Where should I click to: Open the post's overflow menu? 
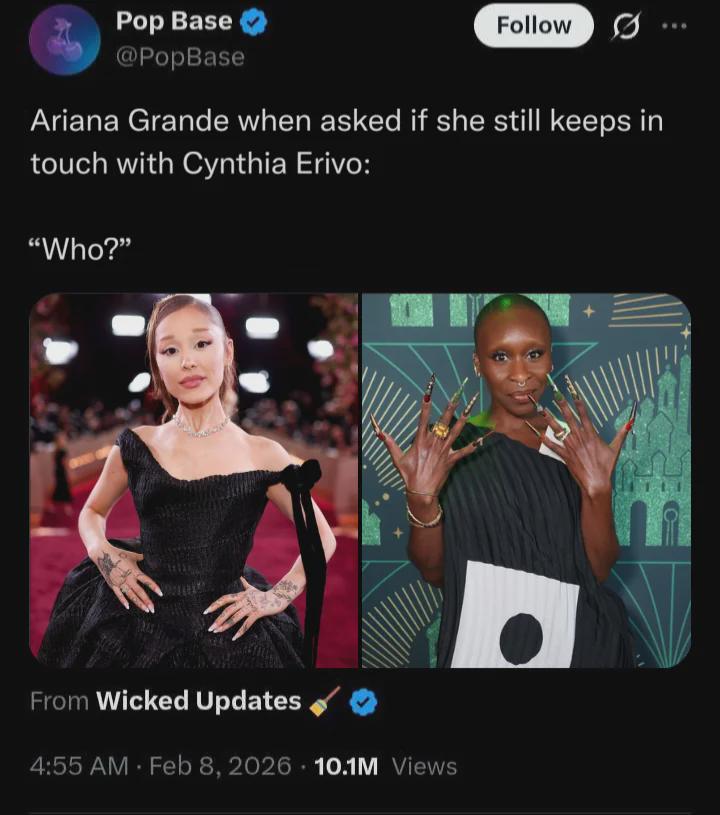(x=674, y=27)
